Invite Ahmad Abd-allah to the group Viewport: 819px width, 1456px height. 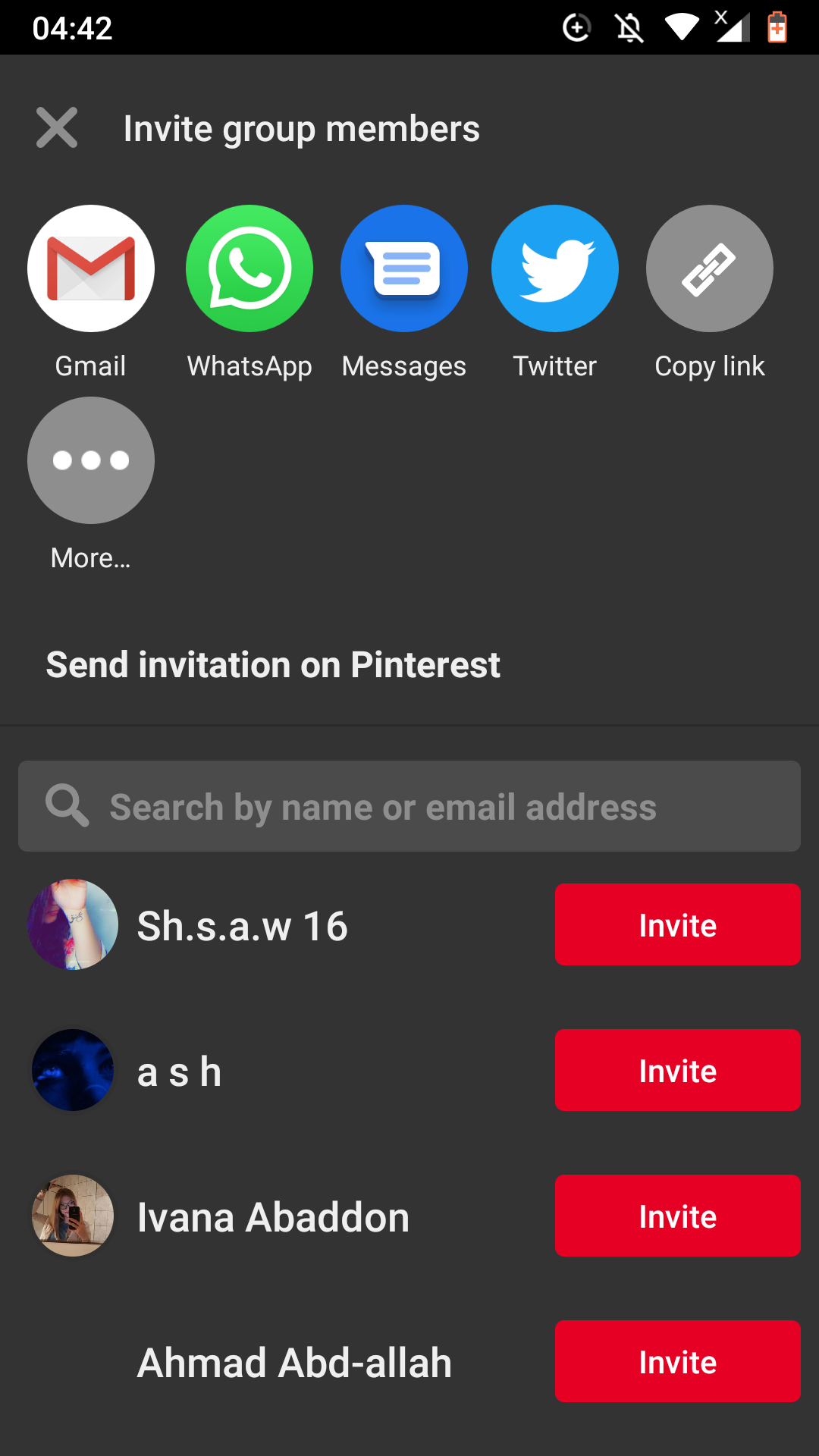pos(677,1361)
